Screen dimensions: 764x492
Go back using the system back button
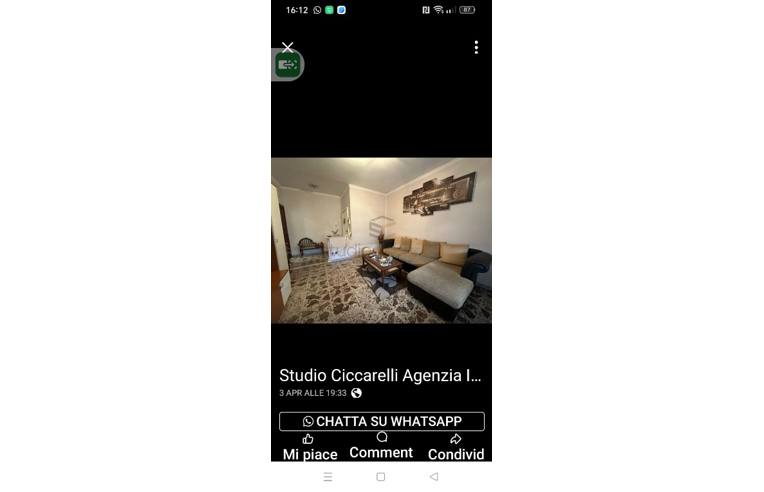click(433, 477)
